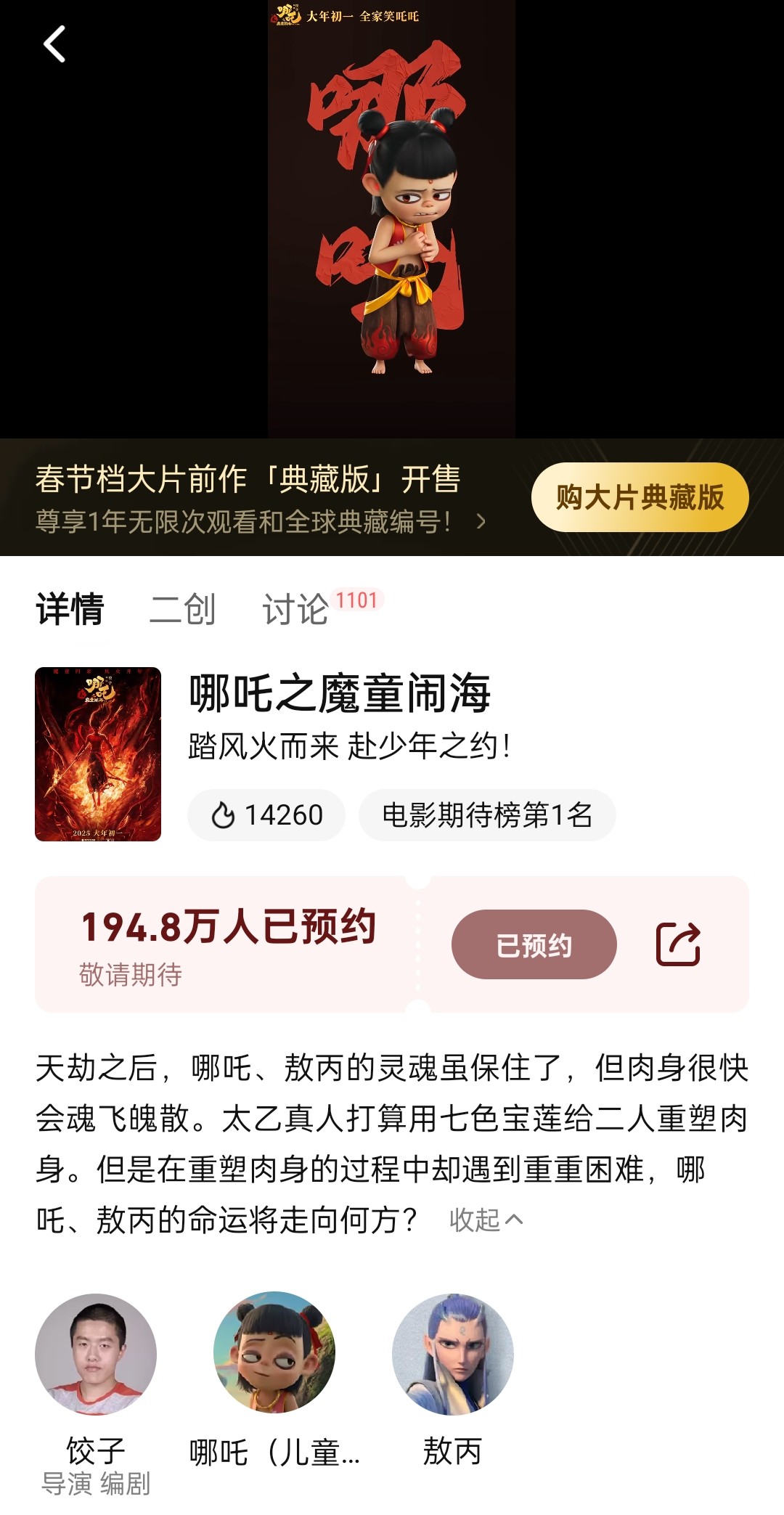Tap the 已预约 reservation button
Viewport: 784px width, 1515px height.
(x=534, y=944)
